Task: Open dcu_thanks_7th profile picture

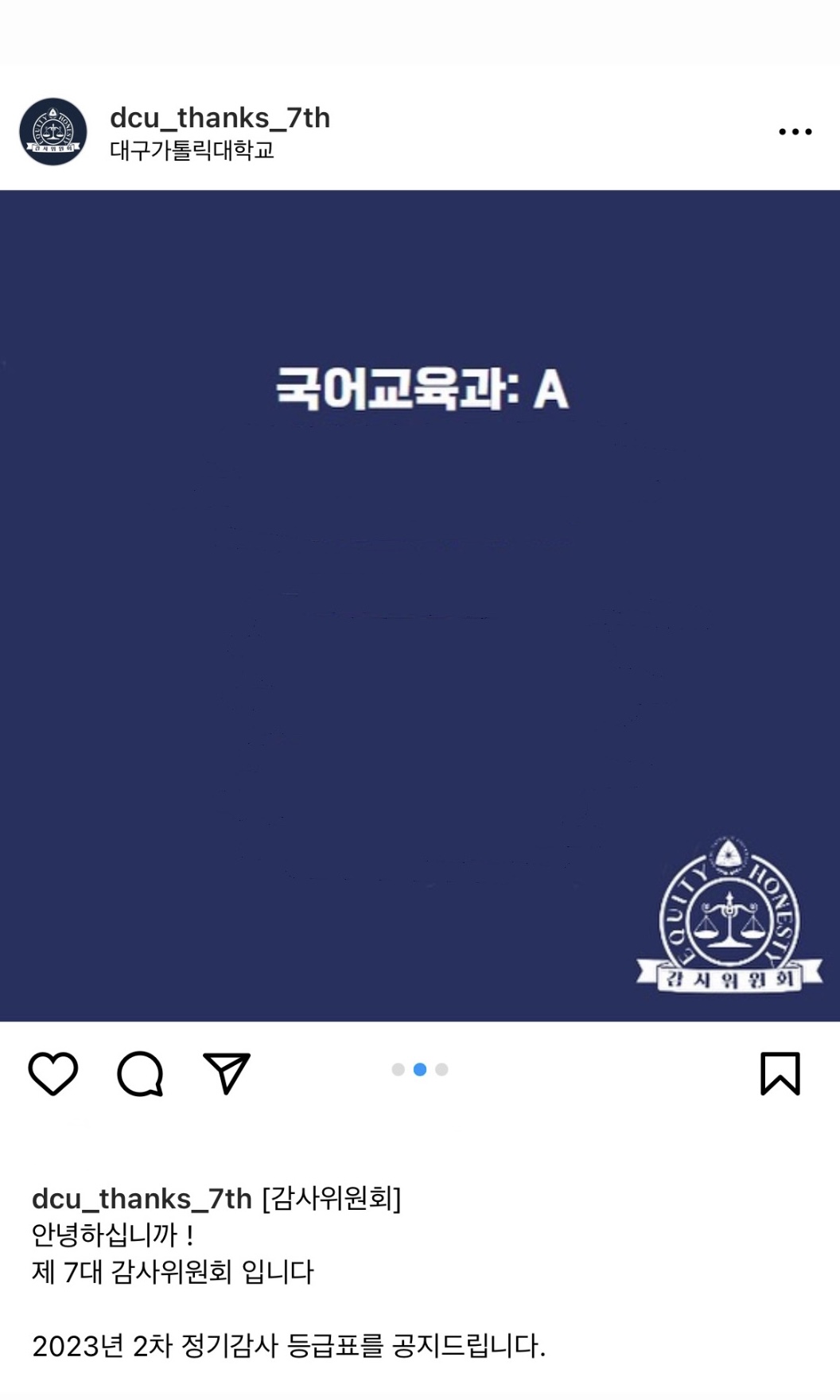Action: pyautogui.click(x=53, y=132)
